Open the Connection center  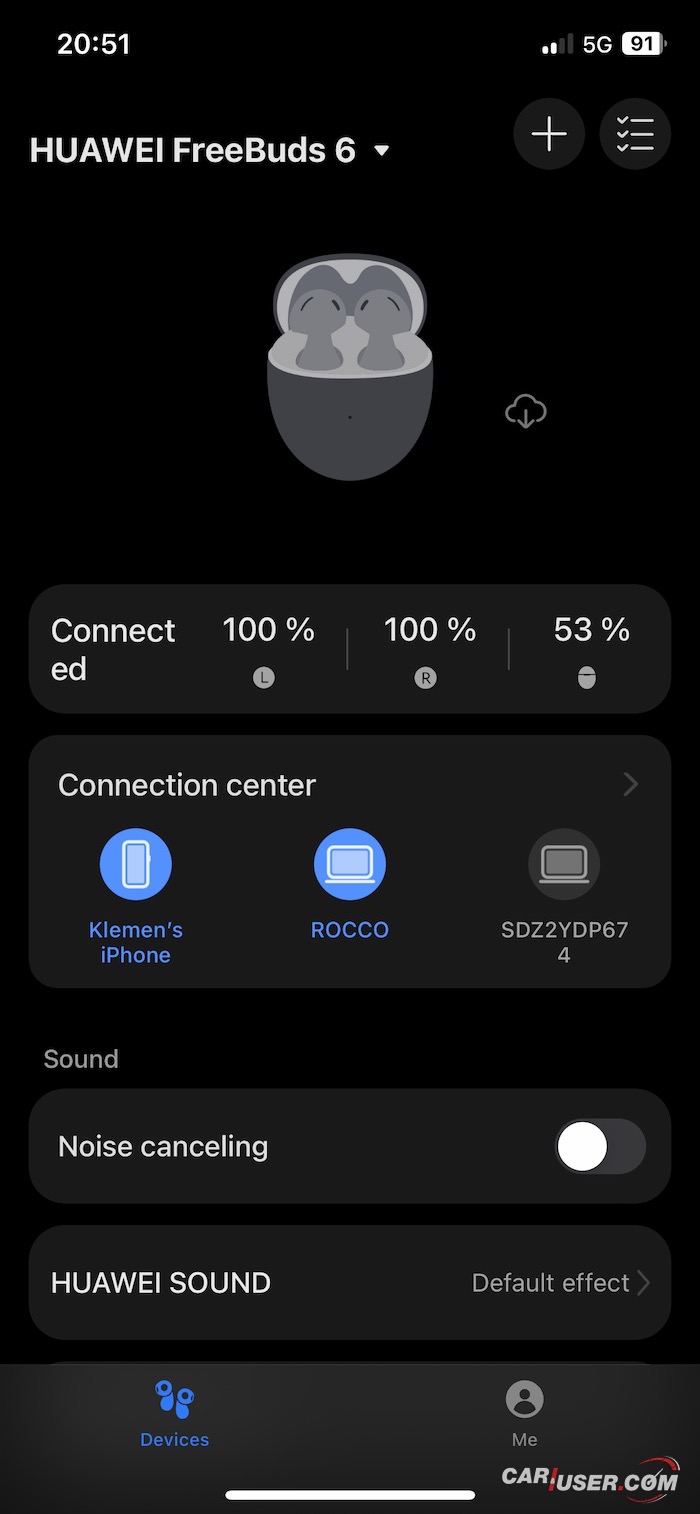[x=348, y=785]
